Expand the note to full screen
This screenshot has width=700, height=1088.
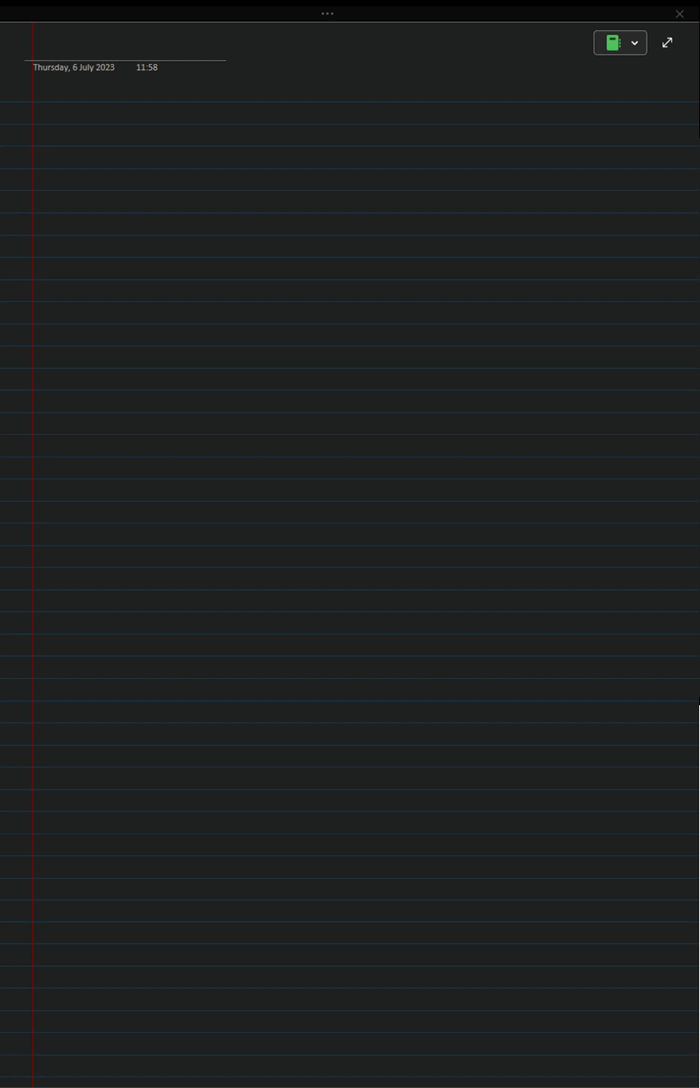point(667,43)
